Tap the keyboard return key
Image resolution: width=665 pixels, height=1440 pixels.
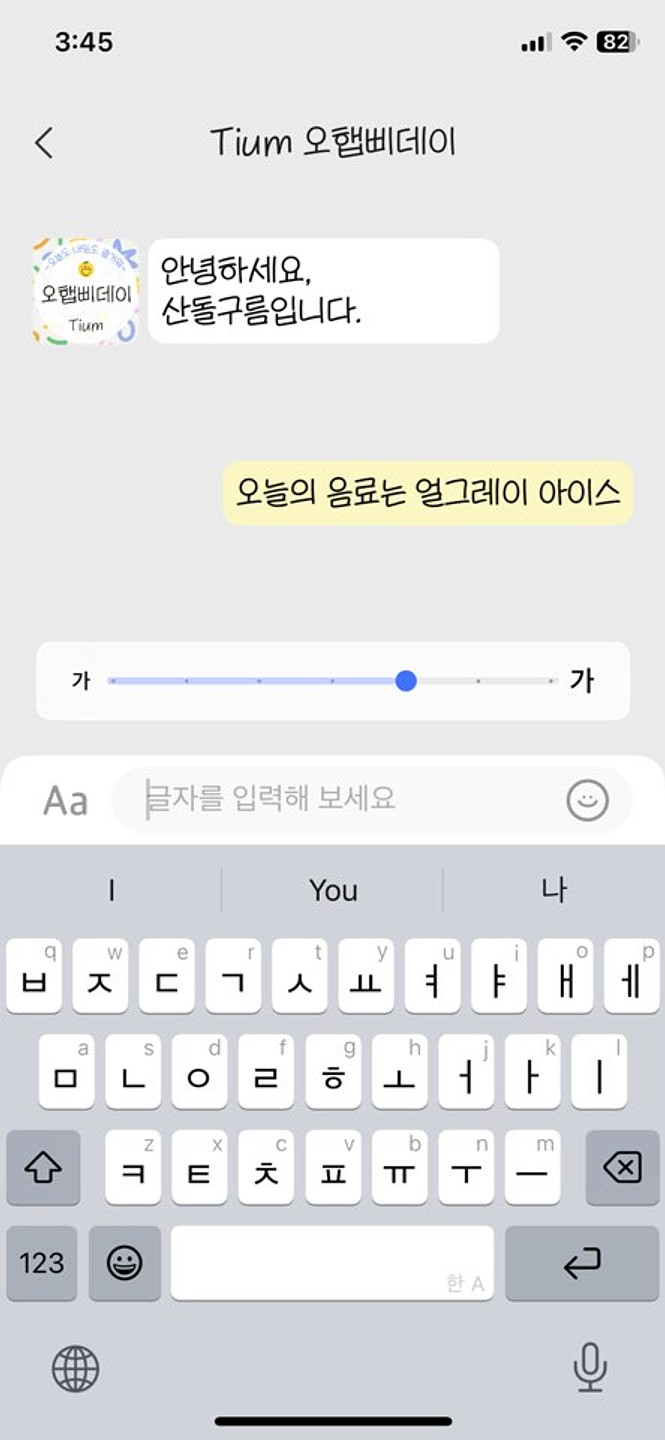(582, 1263)
